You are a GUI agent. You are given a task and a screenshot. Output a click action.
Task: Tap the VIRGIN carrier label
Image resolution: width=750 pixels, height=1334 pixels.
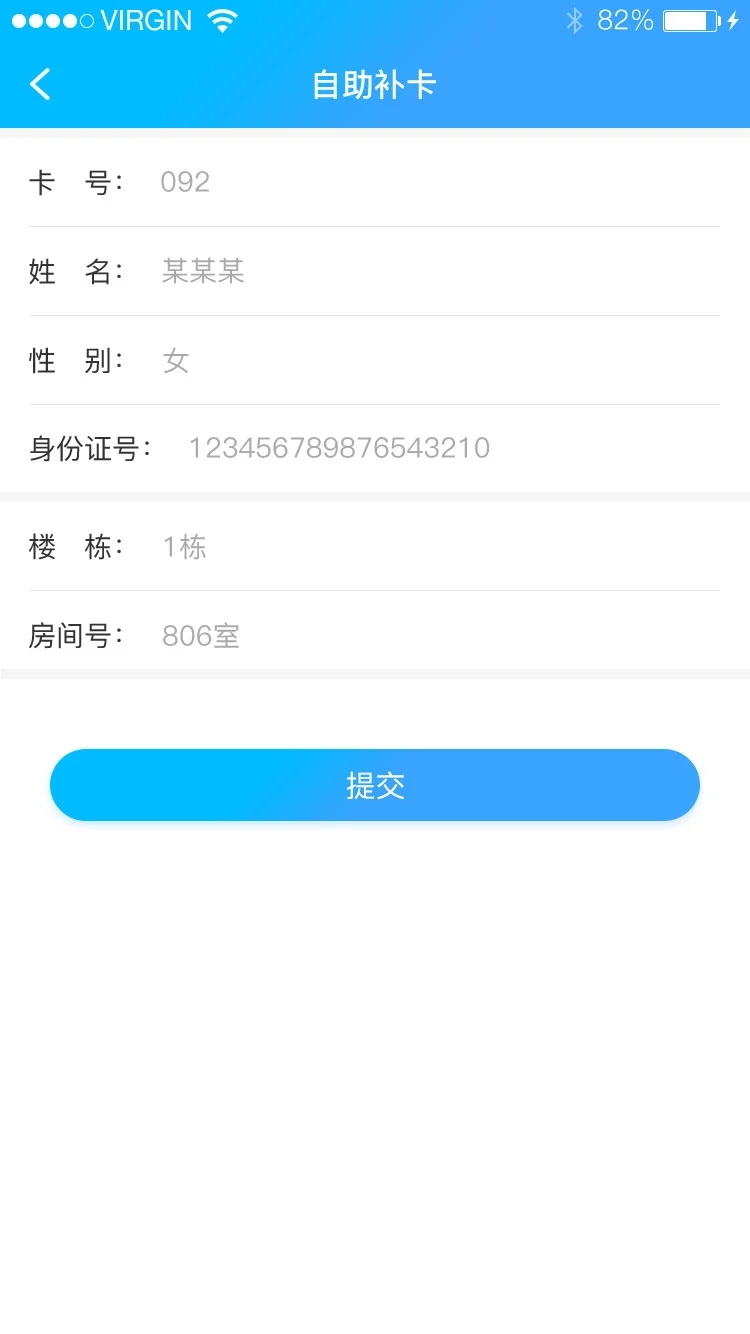(140, 19)
